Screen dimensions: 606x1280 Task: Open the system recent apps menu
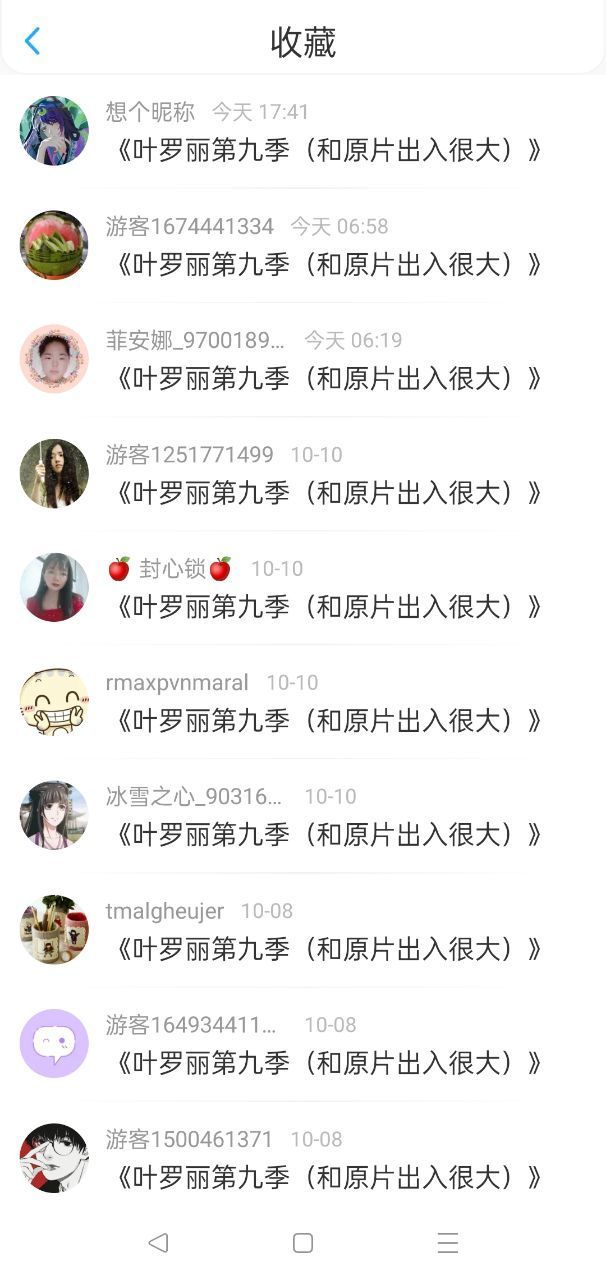pos(448,1243)
